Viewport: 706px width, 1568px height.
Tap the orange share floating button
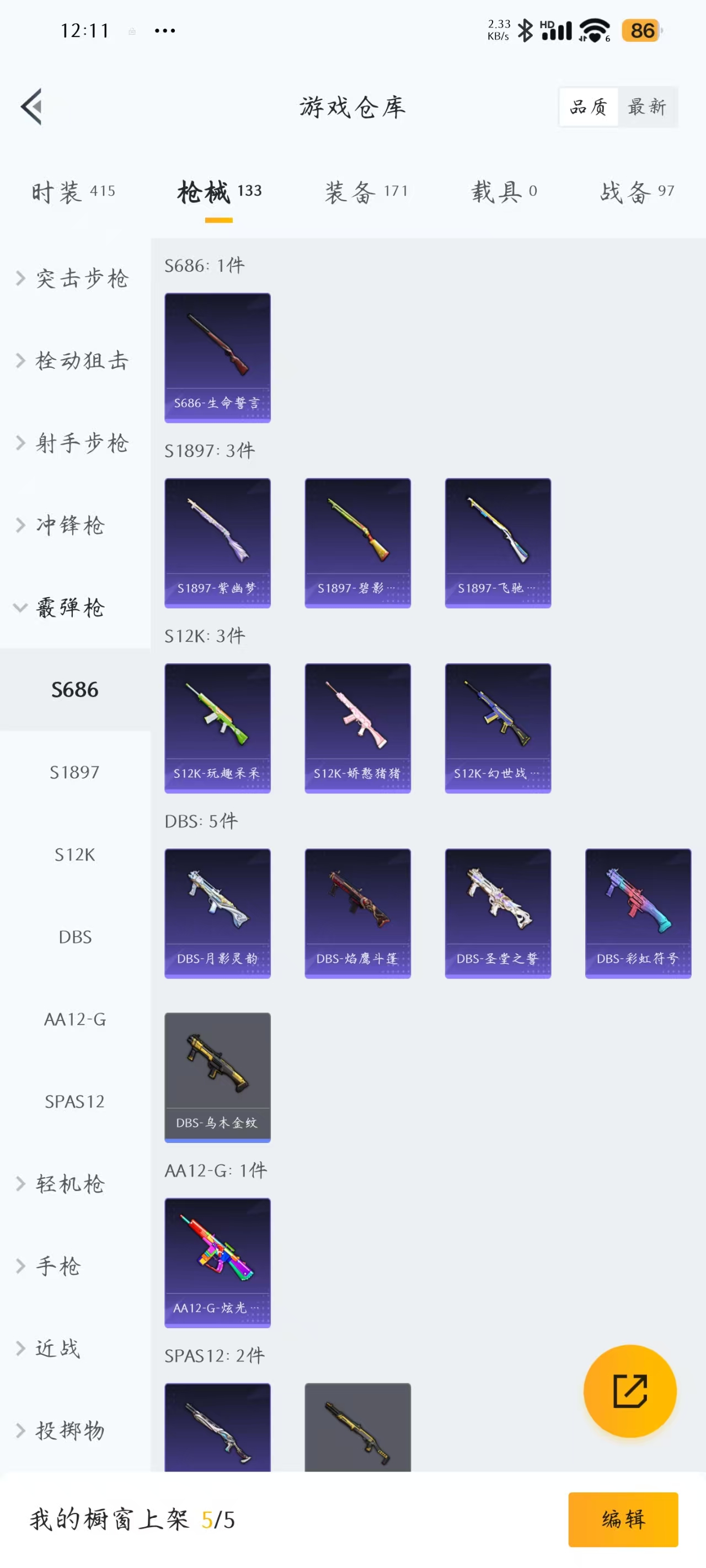(629, 1390)
